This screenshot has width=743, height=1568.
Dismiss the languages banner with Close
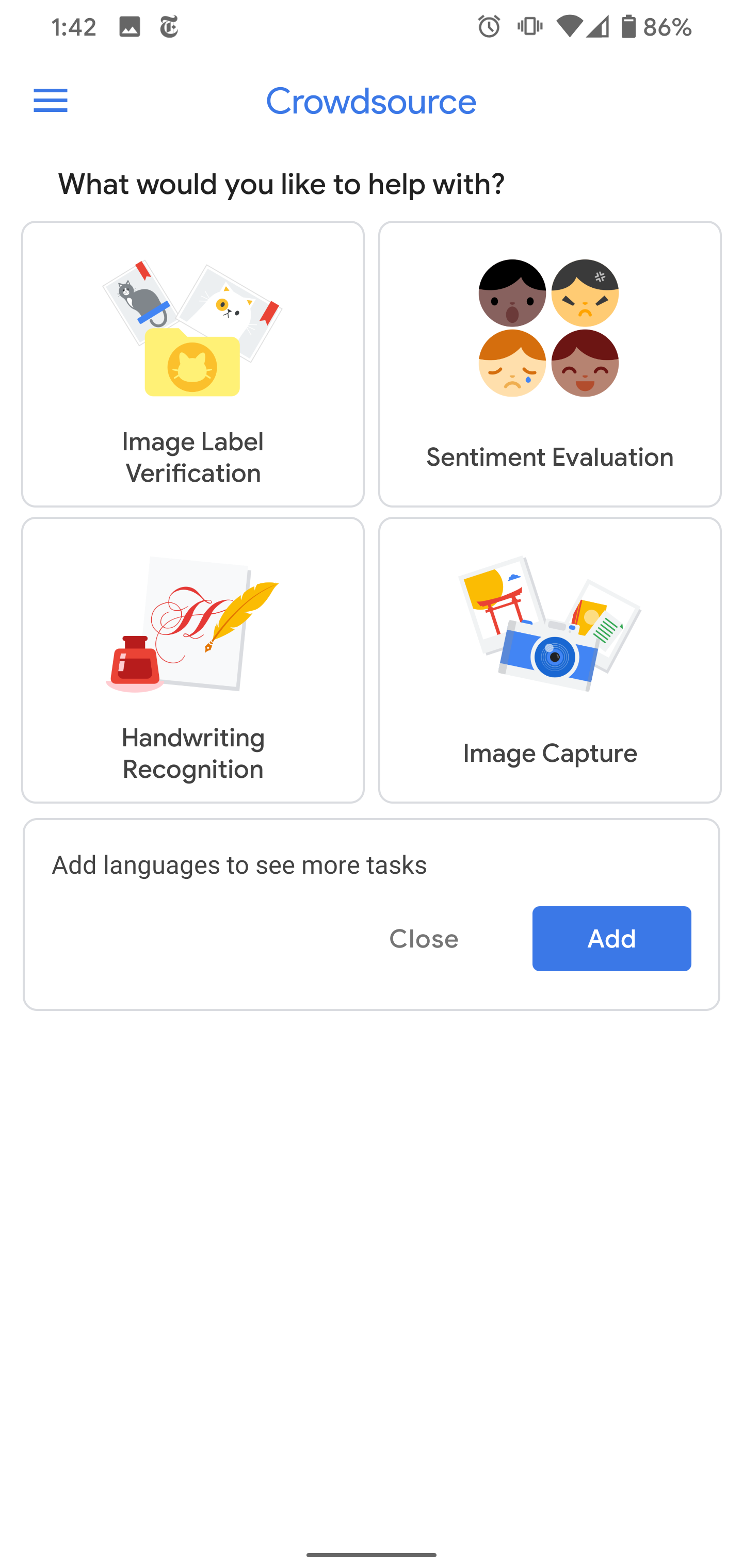click(423, 938)
